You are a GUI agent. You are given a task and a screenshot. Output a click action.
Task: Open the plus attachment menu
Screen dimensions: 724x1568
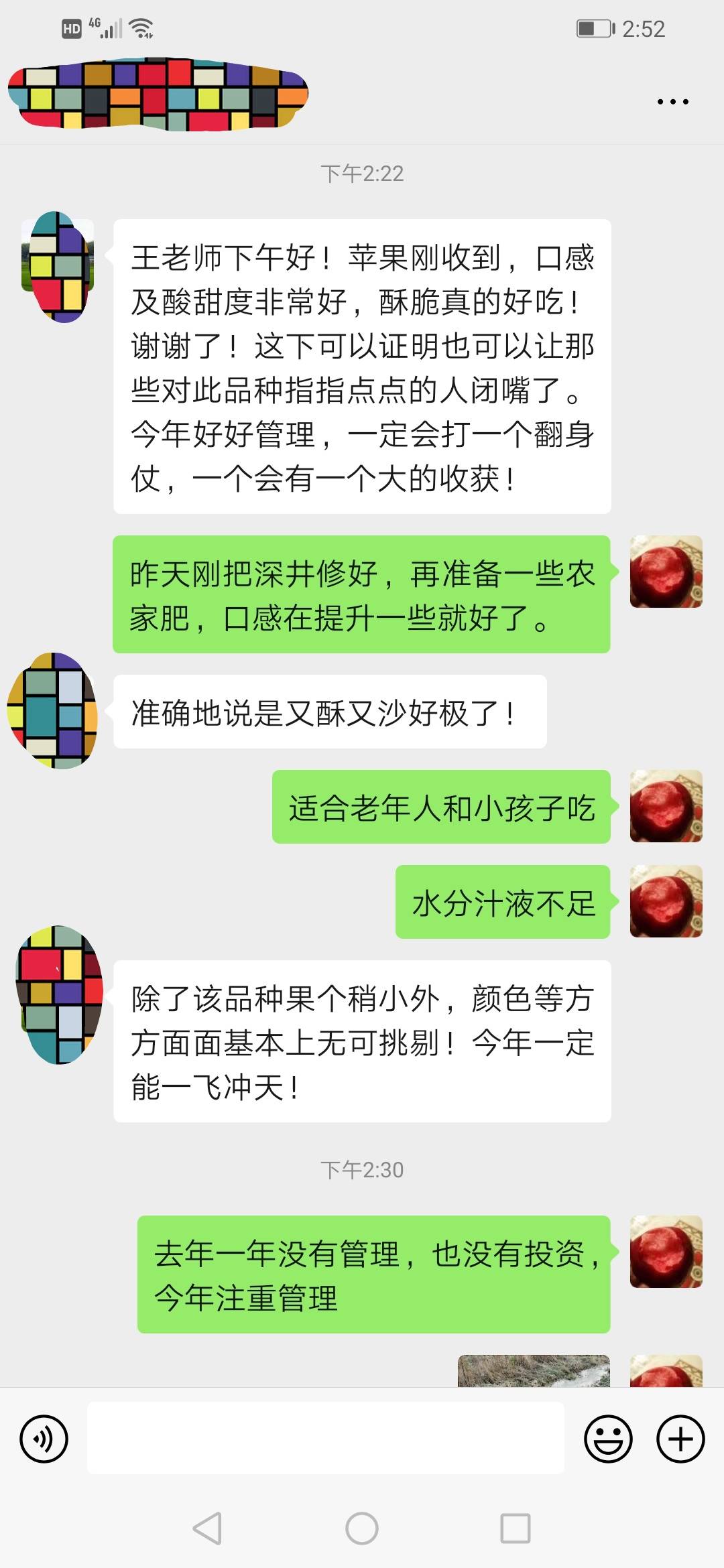click(x=680, y=1439)
